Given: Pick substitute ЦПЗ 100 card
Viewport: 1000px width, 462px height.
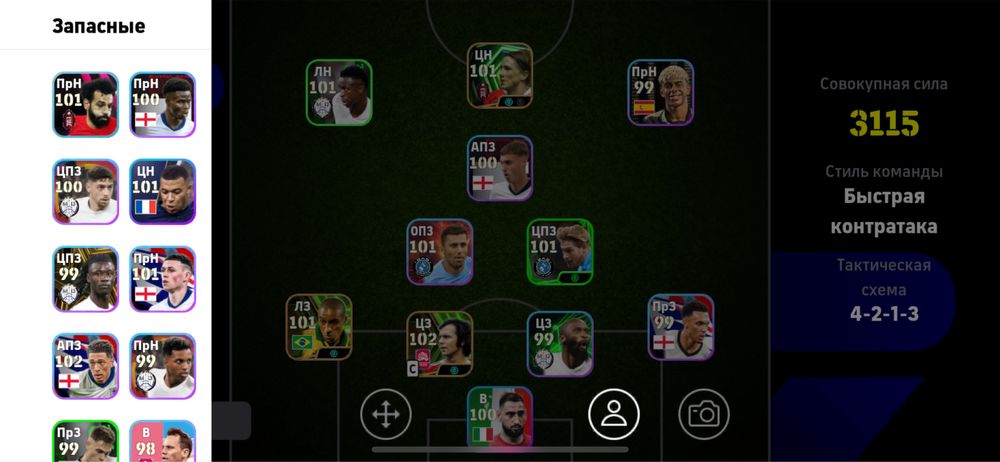Looking at the screenshot, I should (x=86, y=192).
